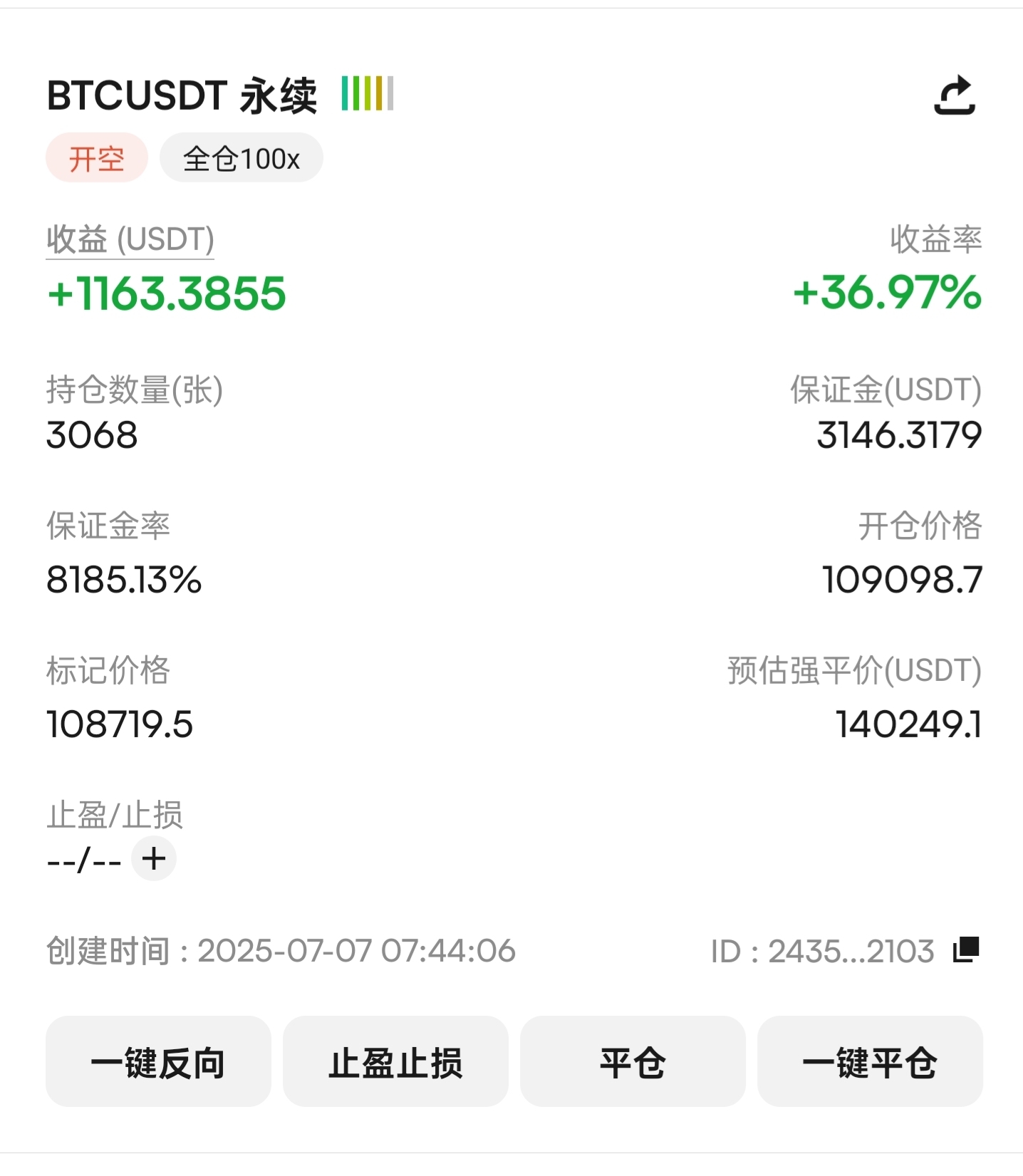The width and height of the screenshot is (1023, 1176).
Task: Tap the underlined 收益 (USDT) label
Action: (130, 240)
